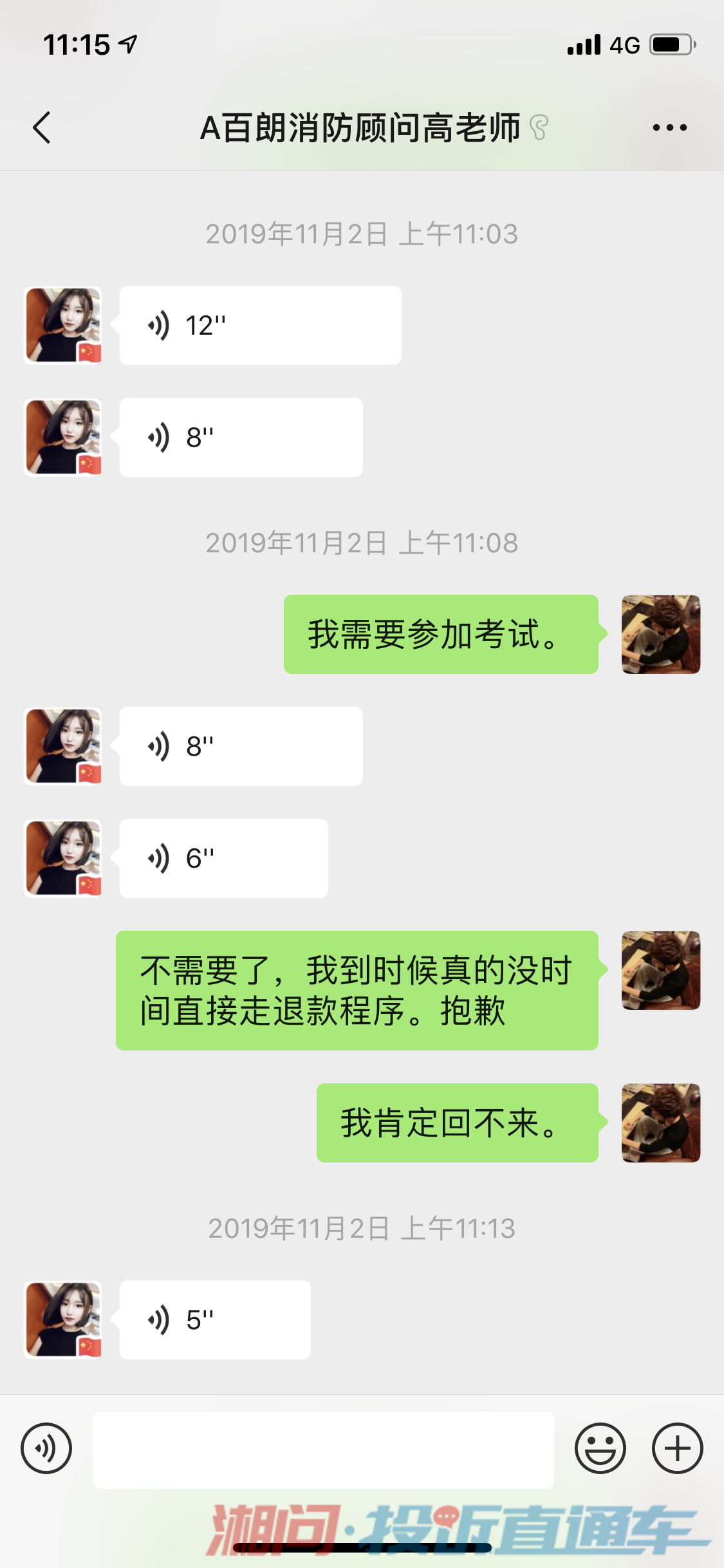Open my avatar next to 我需要参加考试
This screenshot has width=724, height=1568.
[660, 635]
